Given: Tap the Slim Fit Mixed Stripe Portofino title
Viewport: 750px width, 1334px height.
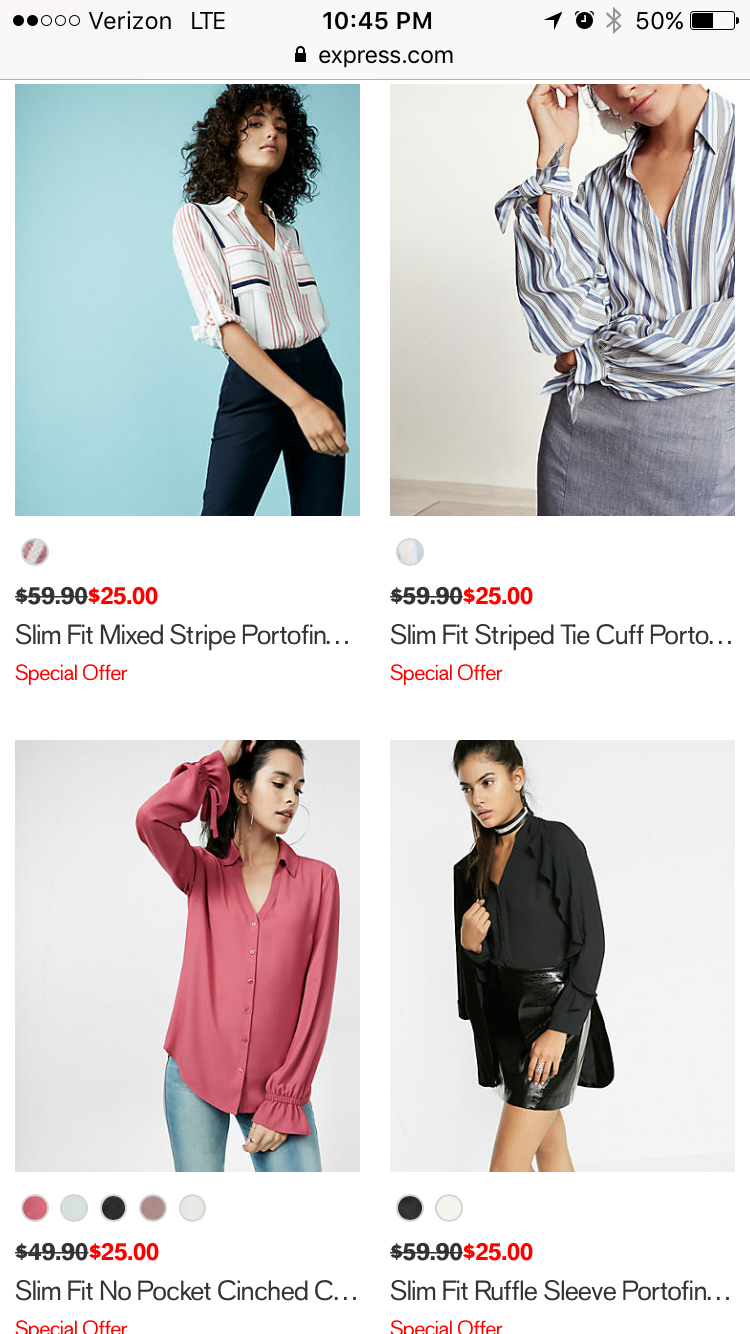Looking at the screenshot, I should point(183,635).
